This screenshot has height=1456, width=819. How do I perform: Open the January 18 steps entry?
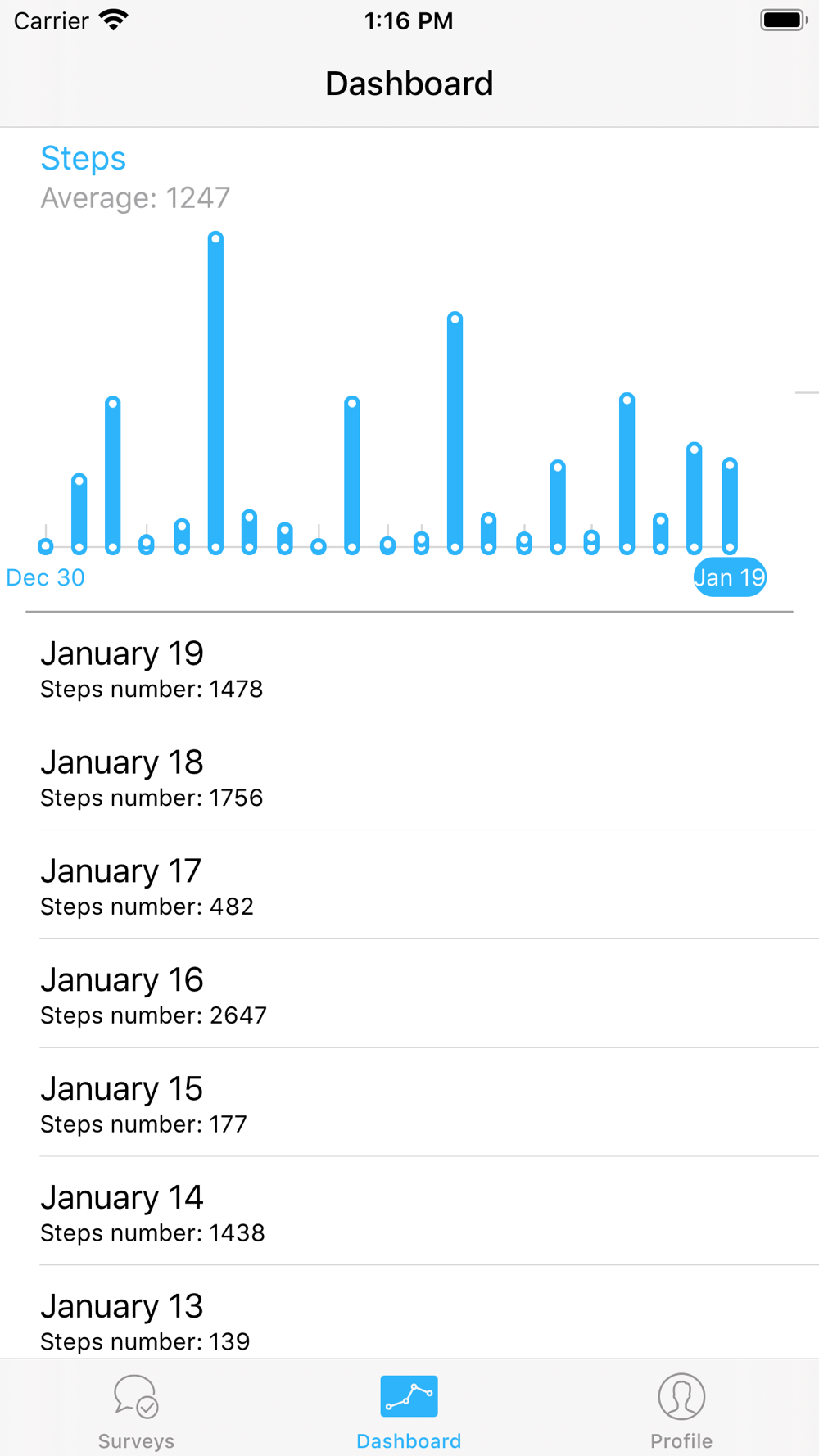(x=409, y=776)
